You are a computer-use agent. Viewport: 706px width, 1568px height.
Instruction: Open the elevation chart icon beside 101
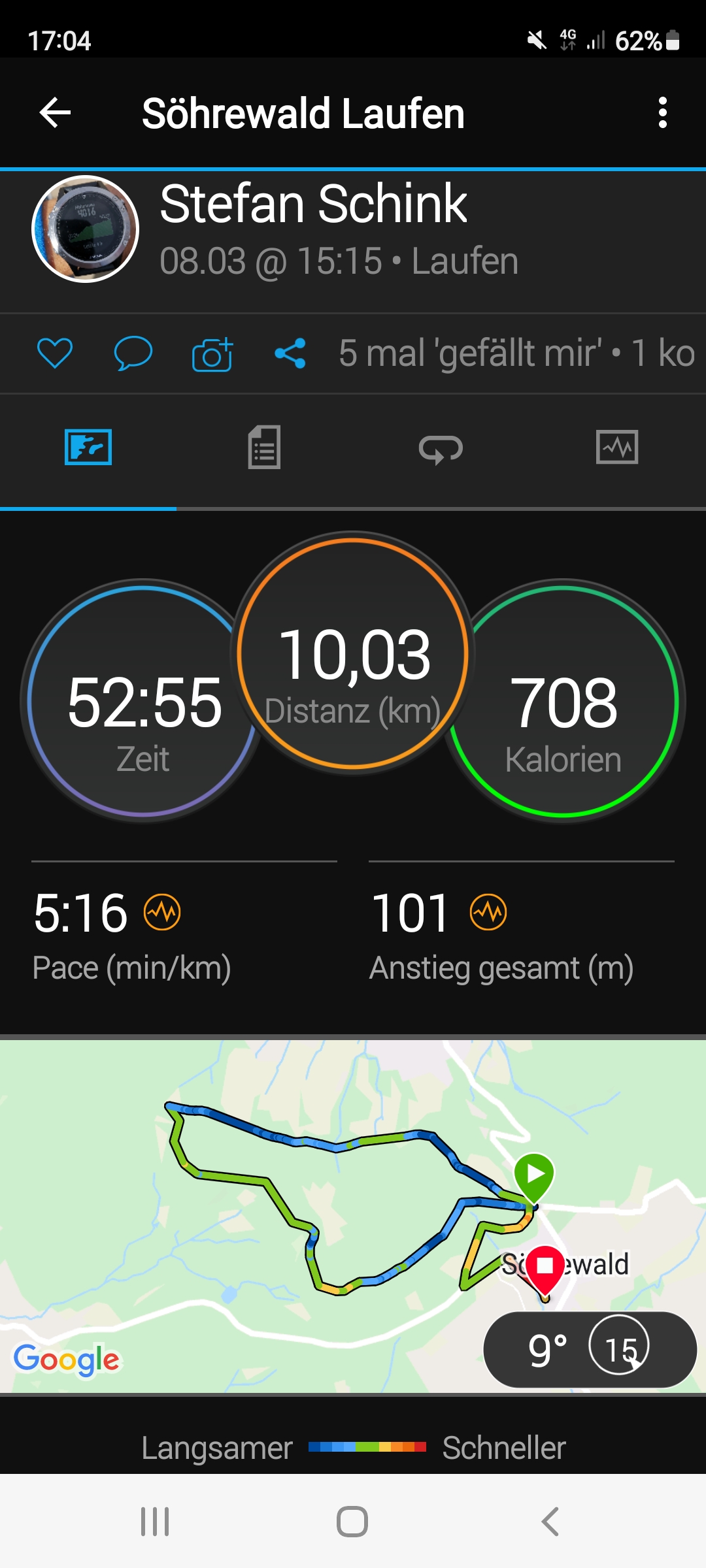click(x=488, y=912)
